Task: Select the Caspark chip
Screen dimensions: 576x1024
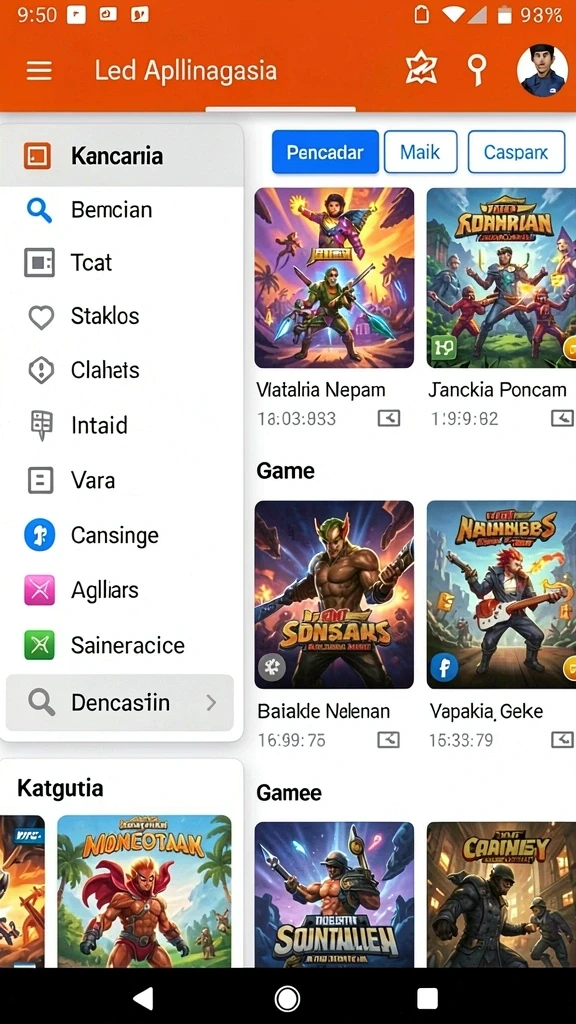Action: pyautogui.click(x=516, y=152)
